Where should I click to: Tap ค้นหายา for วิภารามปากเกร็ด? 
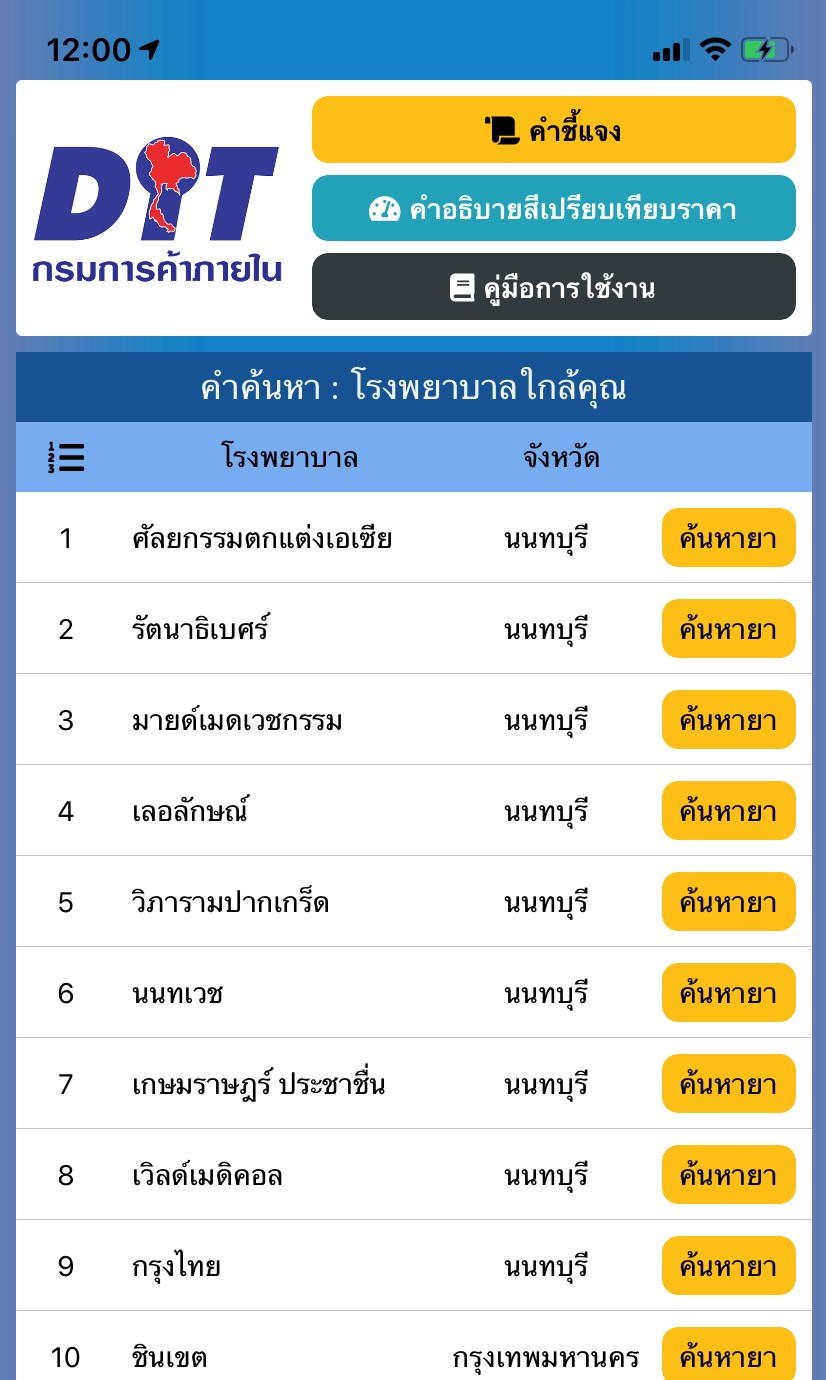click(x=729, y=902)
